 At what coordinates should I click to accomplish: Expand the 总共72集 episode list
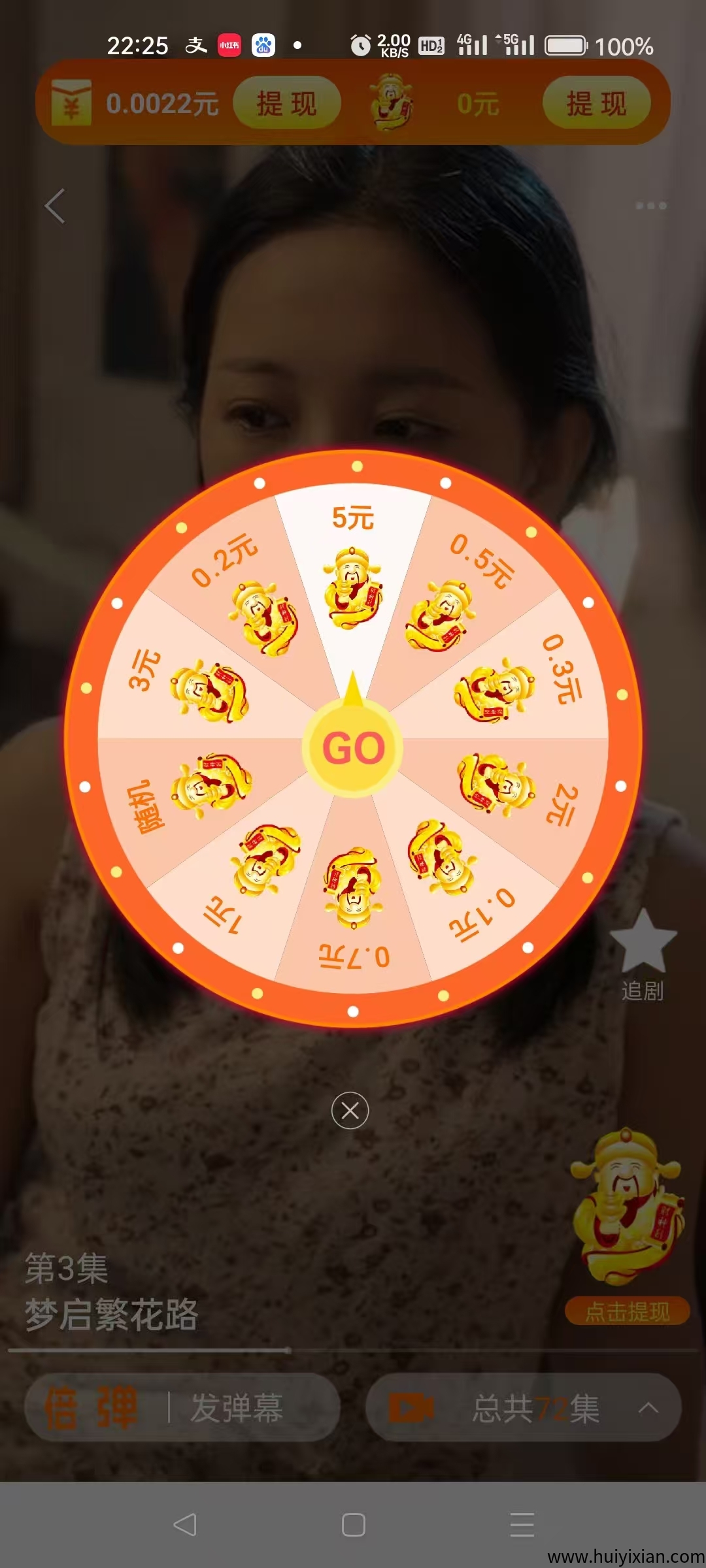pos(535,1407)
